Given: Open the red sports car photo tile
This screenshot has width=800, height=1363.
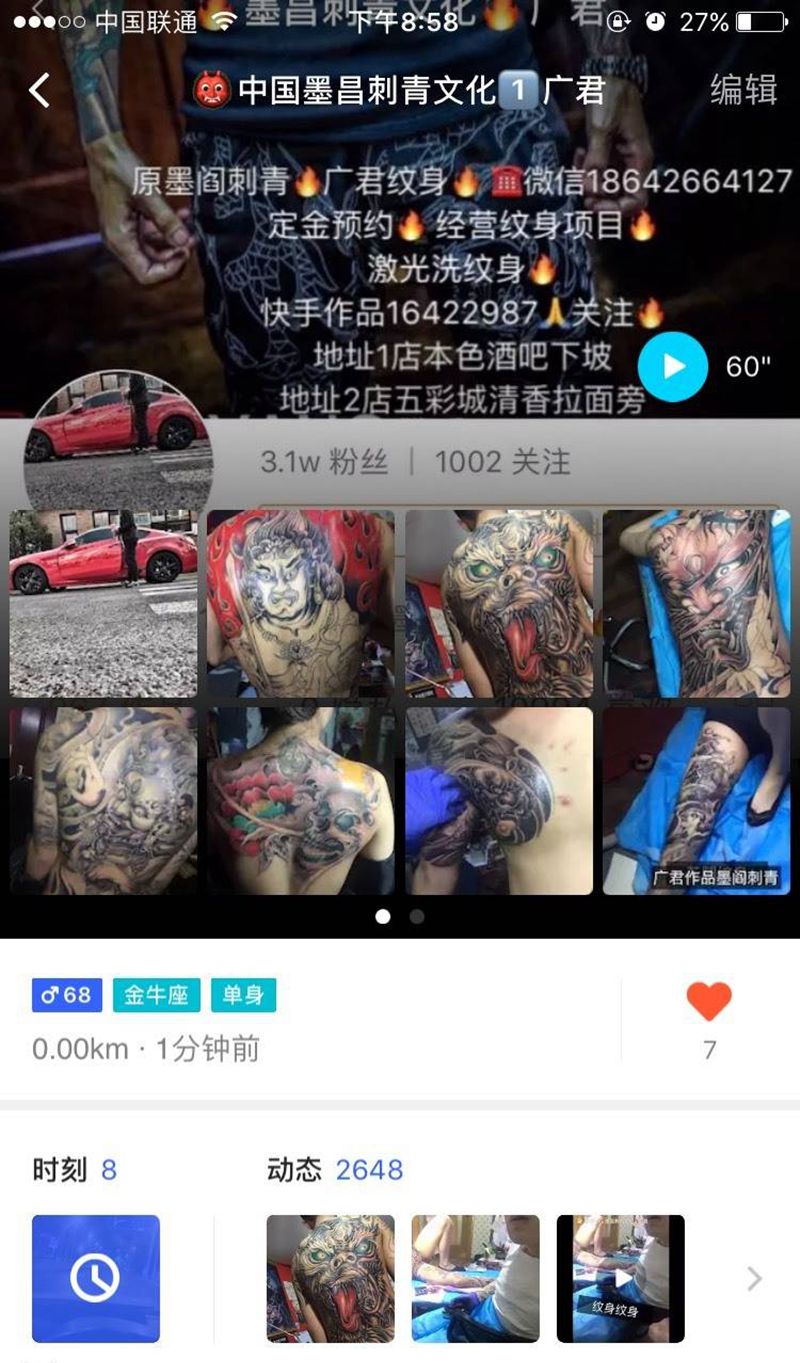Looking at the screenshot, I should tap(103, 603).
